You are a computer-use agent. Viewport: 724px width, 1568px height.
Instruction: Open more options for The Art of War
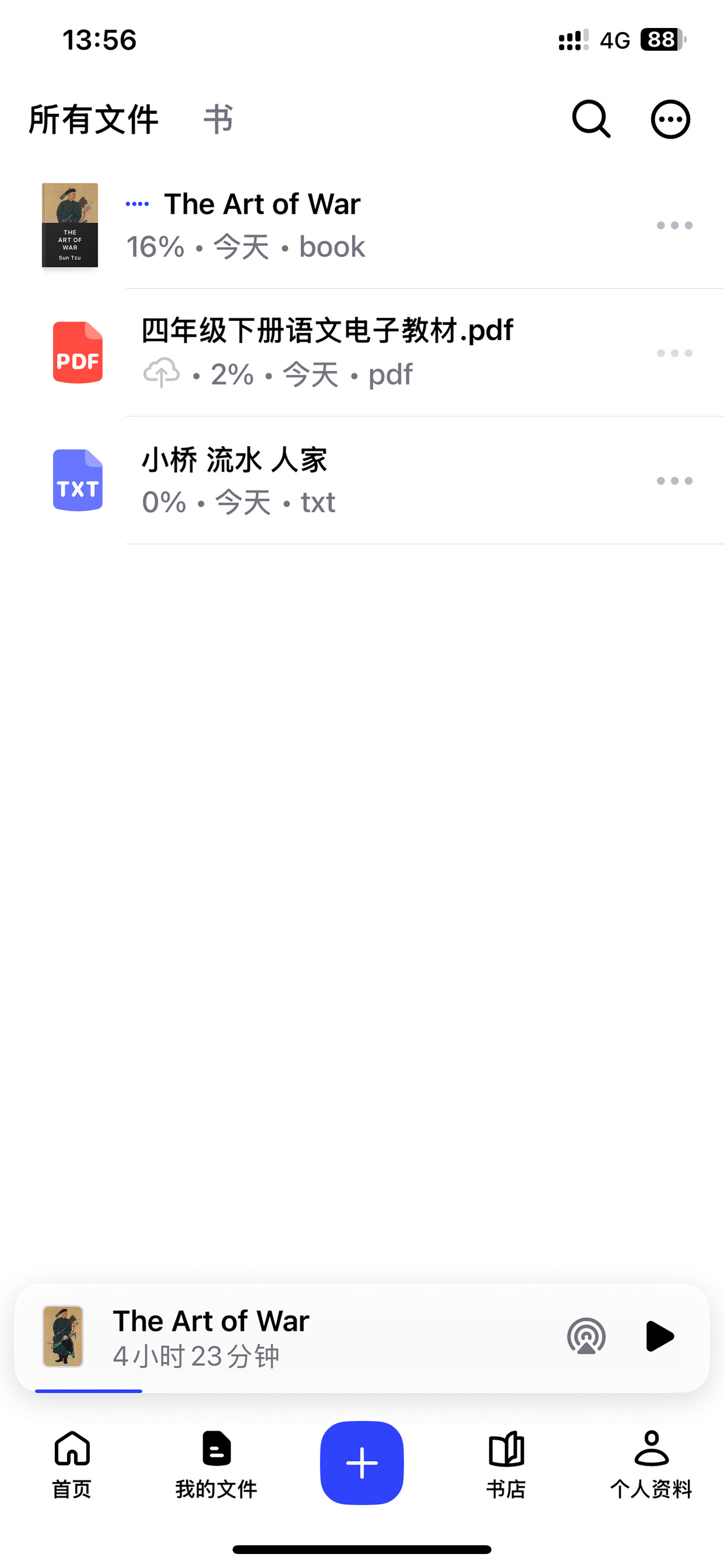point(674,226)
